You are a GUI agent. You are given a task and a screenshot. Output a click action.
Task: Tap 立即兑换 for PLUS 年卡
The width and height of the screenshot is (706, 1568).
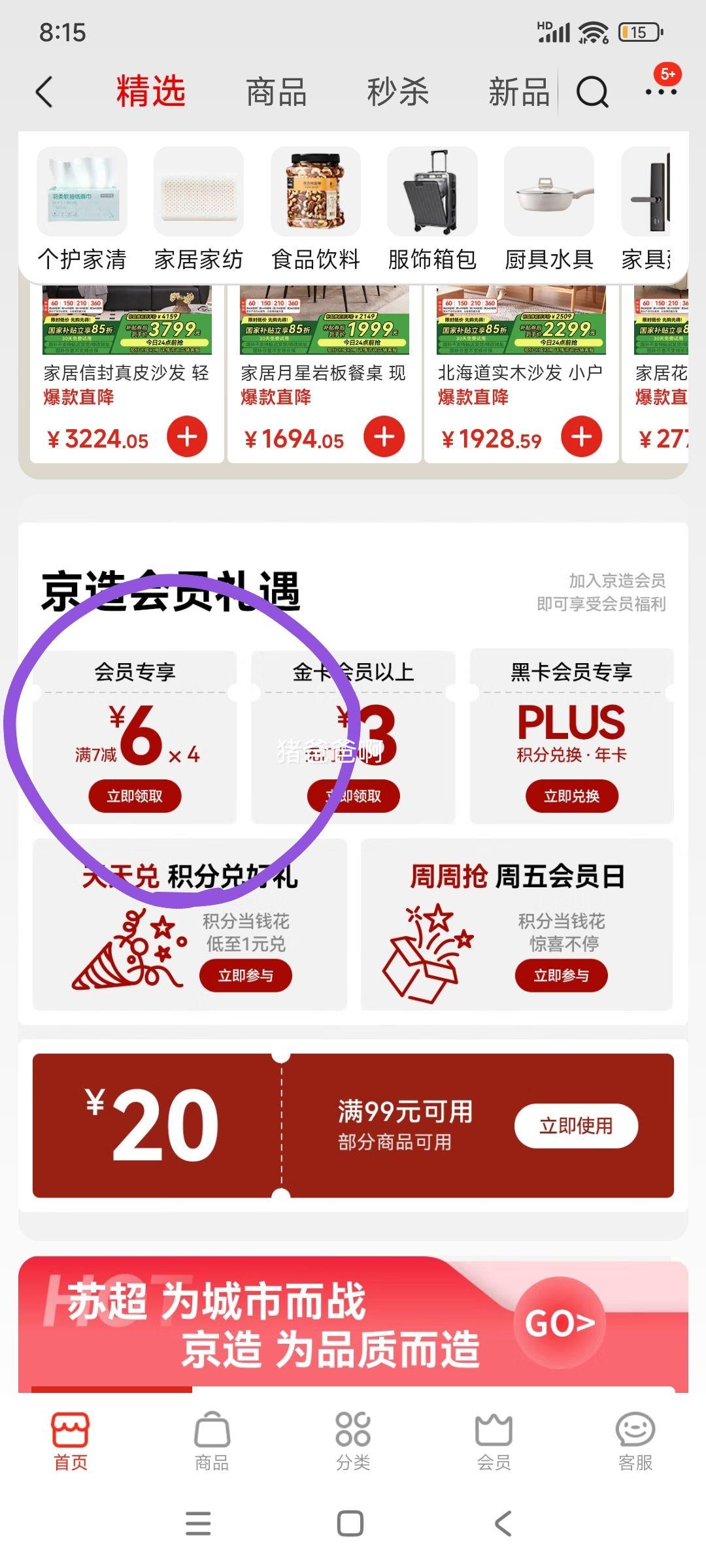(571, 796)
